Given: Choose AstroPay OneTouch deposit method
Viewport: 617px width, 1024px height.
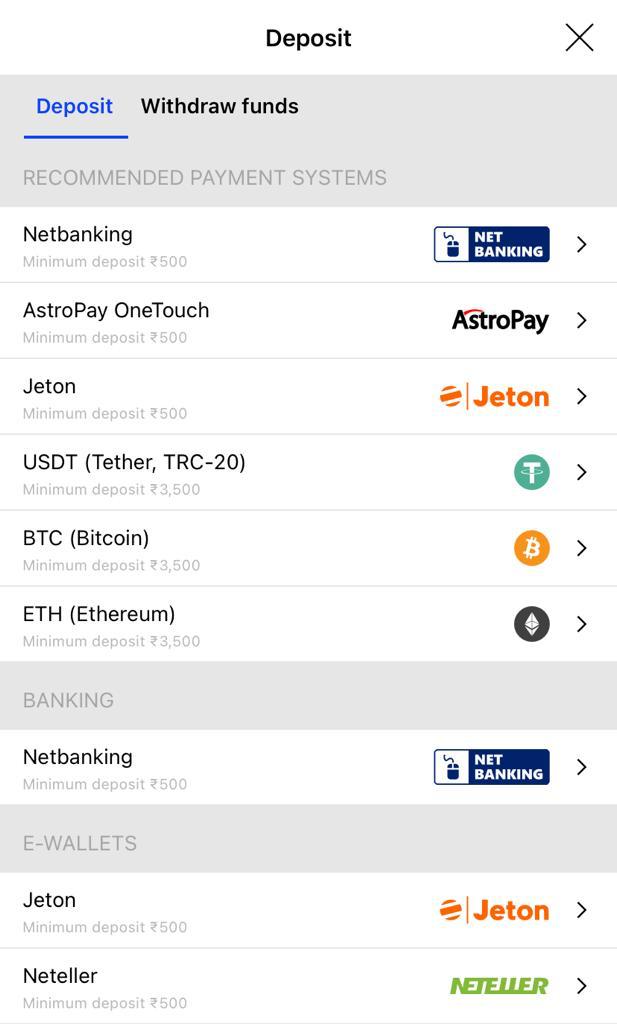Looking at the screenshot, I should click(x=308, y=321).
